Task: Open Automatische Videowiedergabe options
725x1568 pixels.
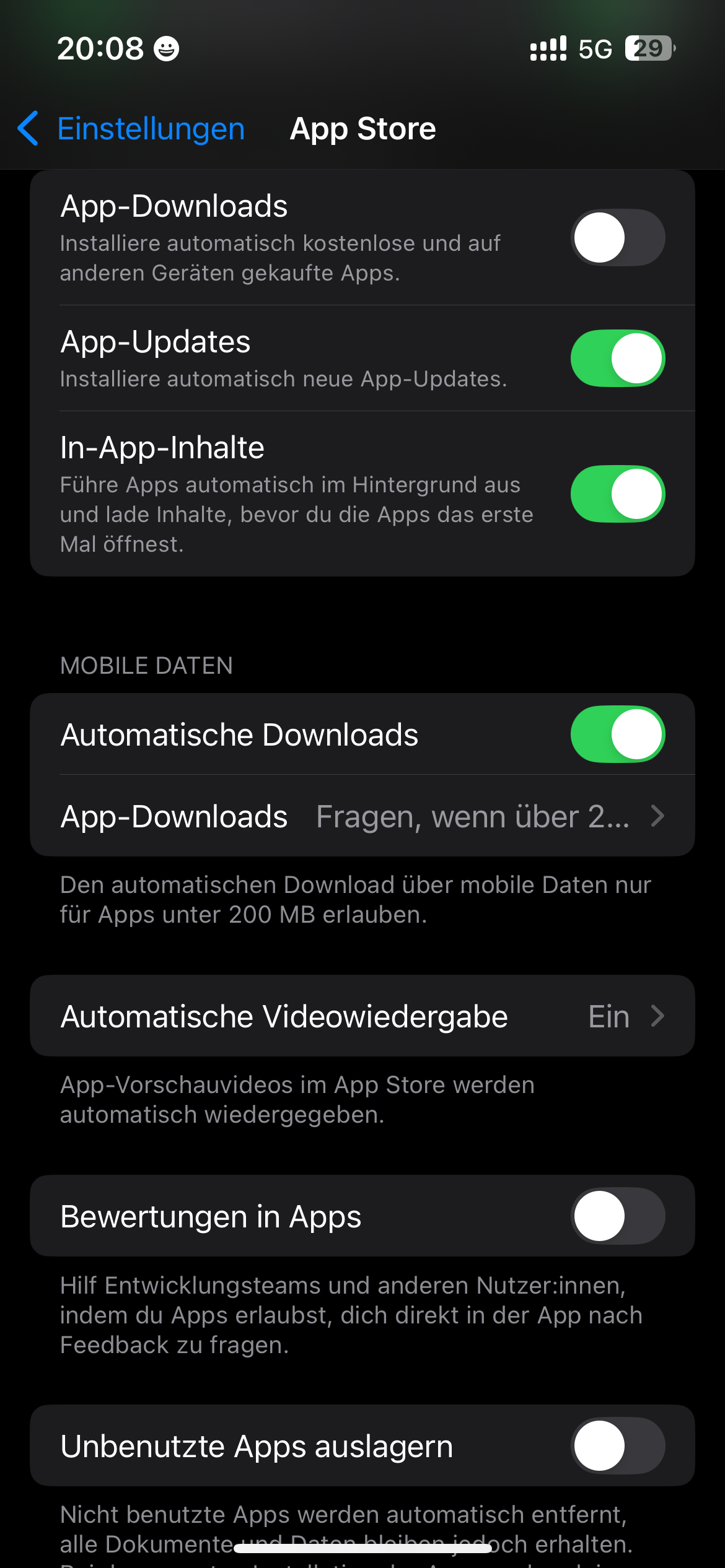Action: pos(362,1016)
